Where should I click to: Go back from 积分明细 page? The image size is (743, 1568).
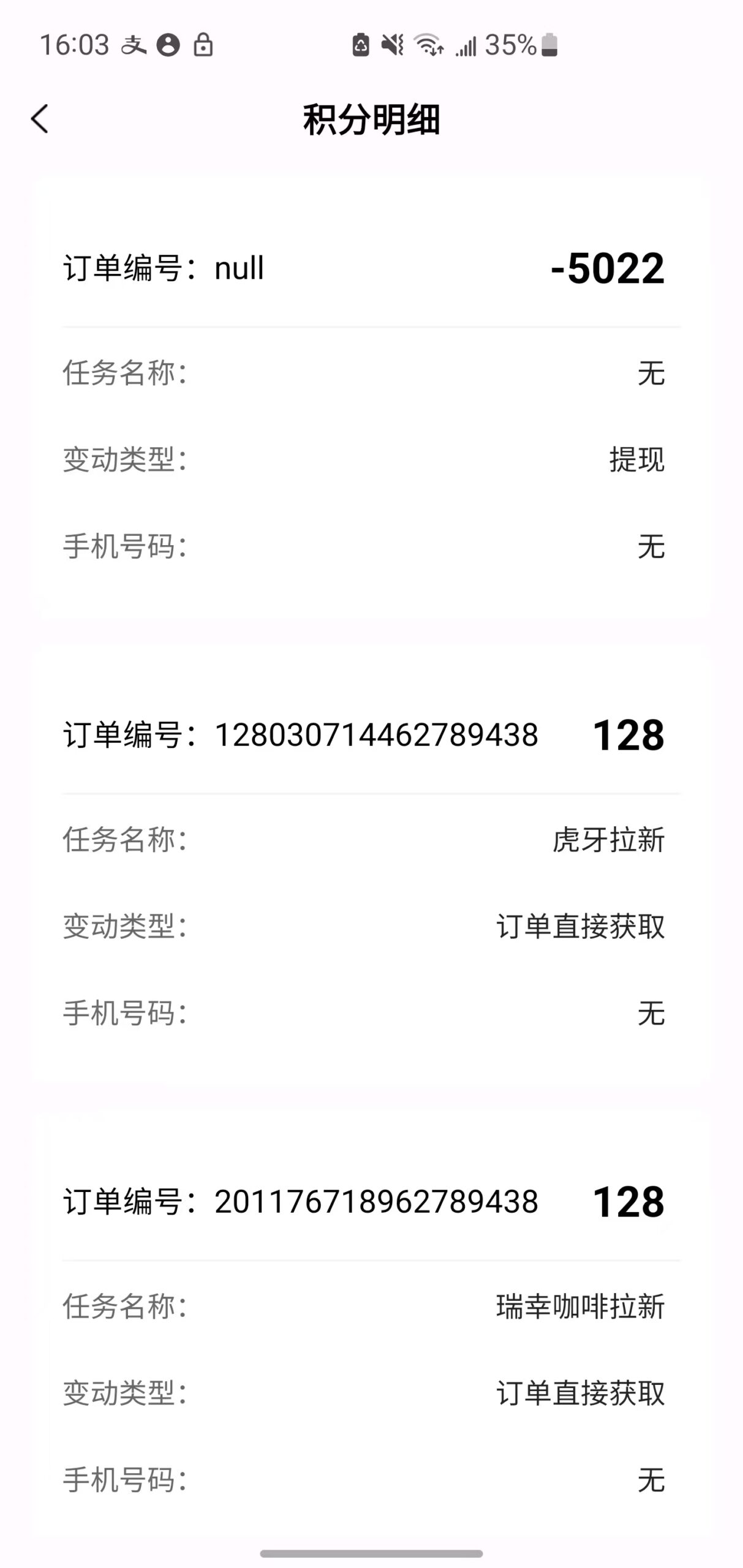pyautogui.click(x=40, y=119)
